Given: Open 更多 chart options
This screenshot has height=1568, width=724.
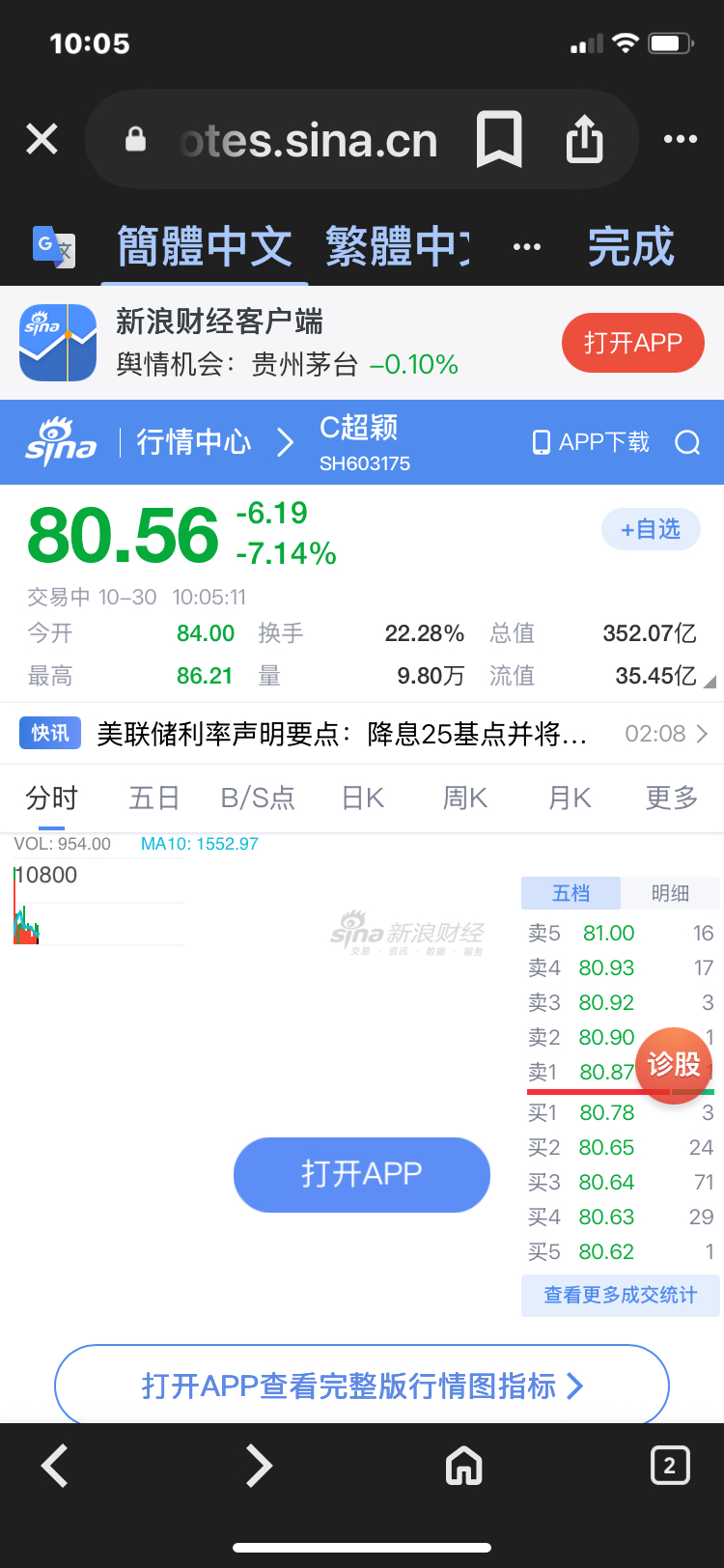Looking at the screenshot, I should pos(672,798).
